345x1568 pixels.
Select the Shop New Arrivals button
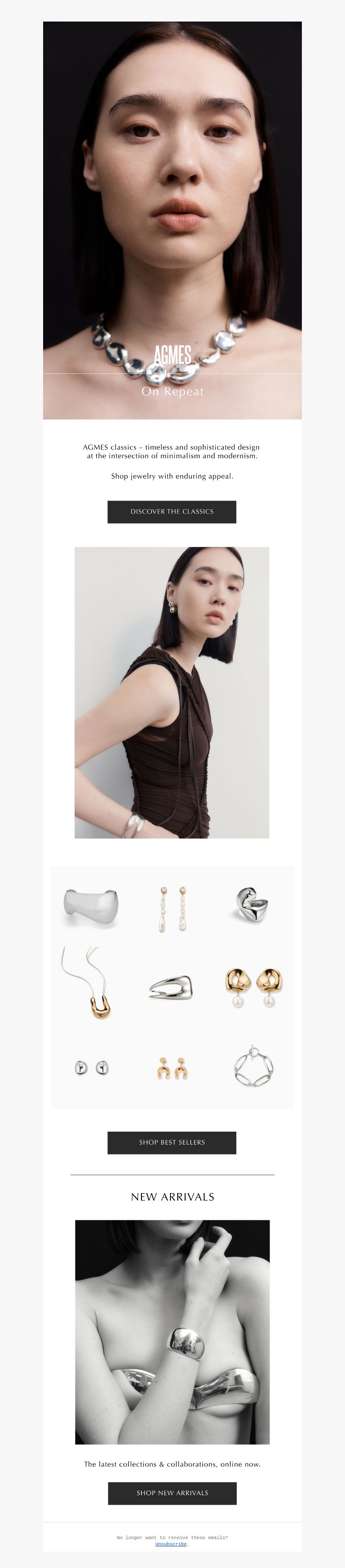click(x=172, y=1493)
